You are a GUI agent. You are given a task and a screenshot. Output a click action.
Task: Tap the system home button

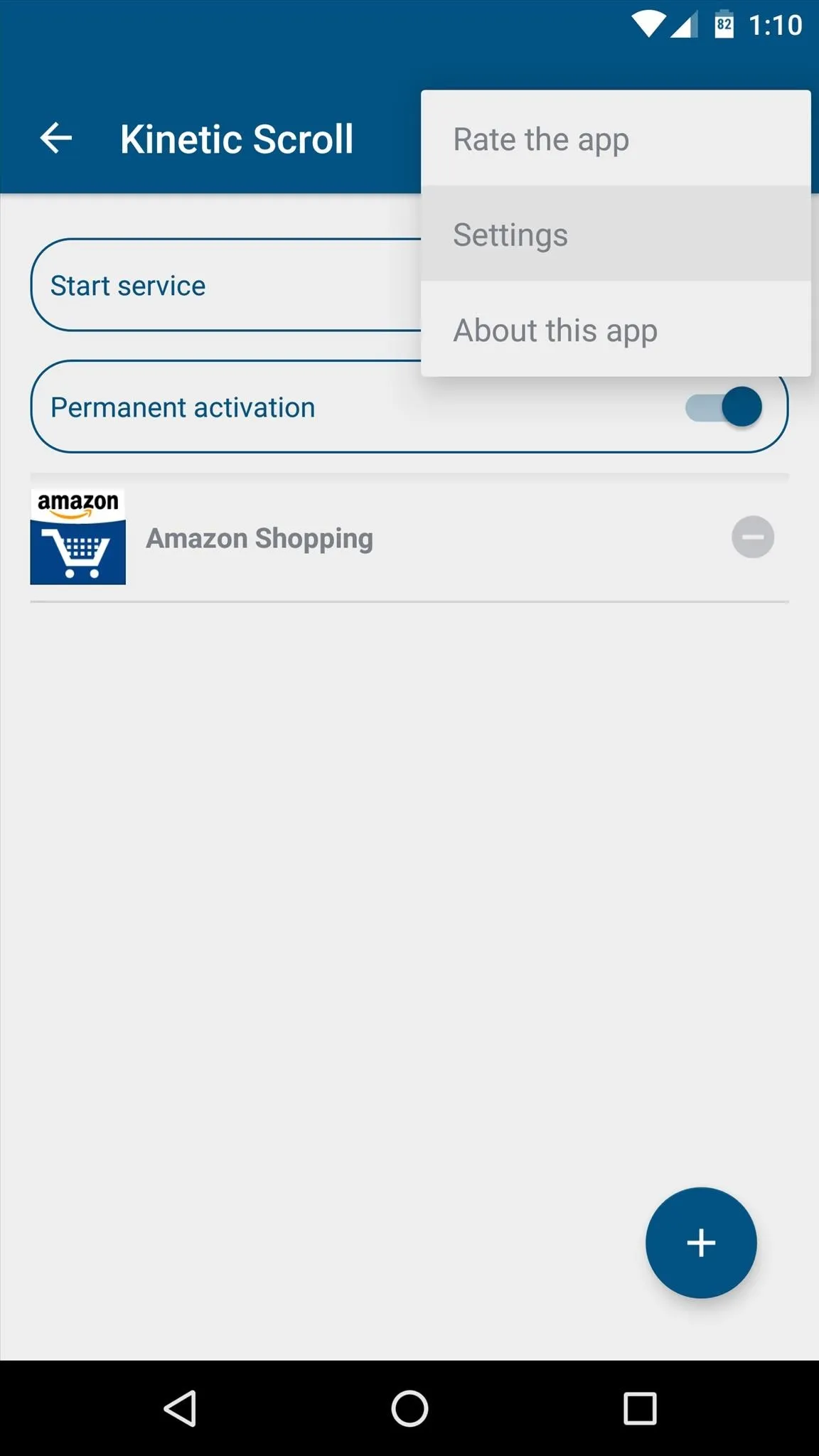coord(409,1408)
